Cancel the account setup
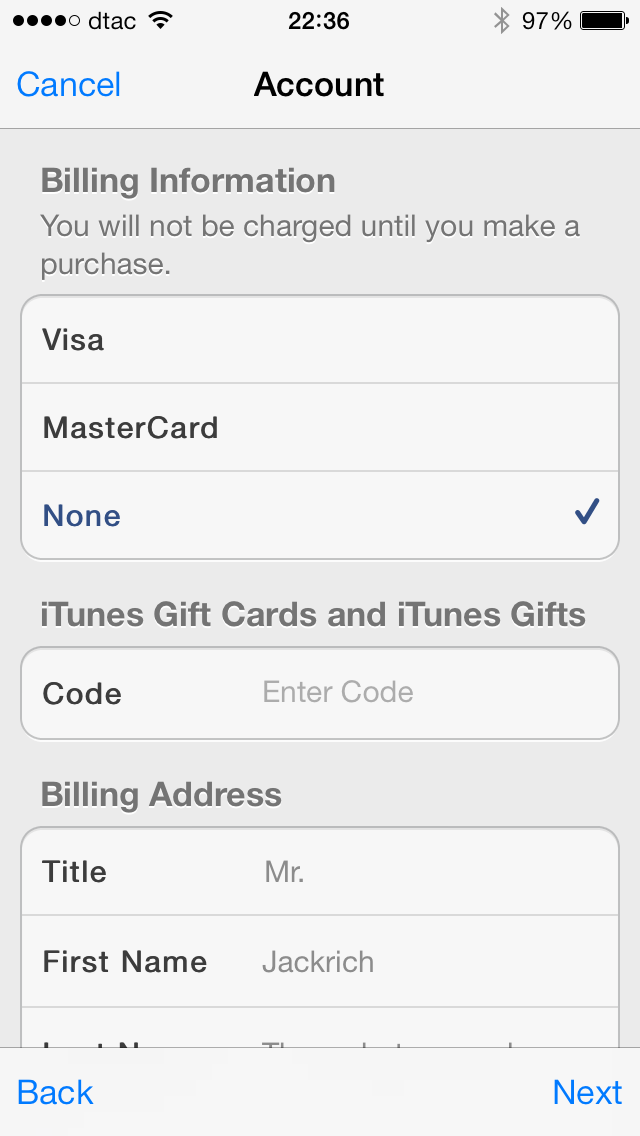The width and height of the screenshot is (640, 1136). [69, 85]
